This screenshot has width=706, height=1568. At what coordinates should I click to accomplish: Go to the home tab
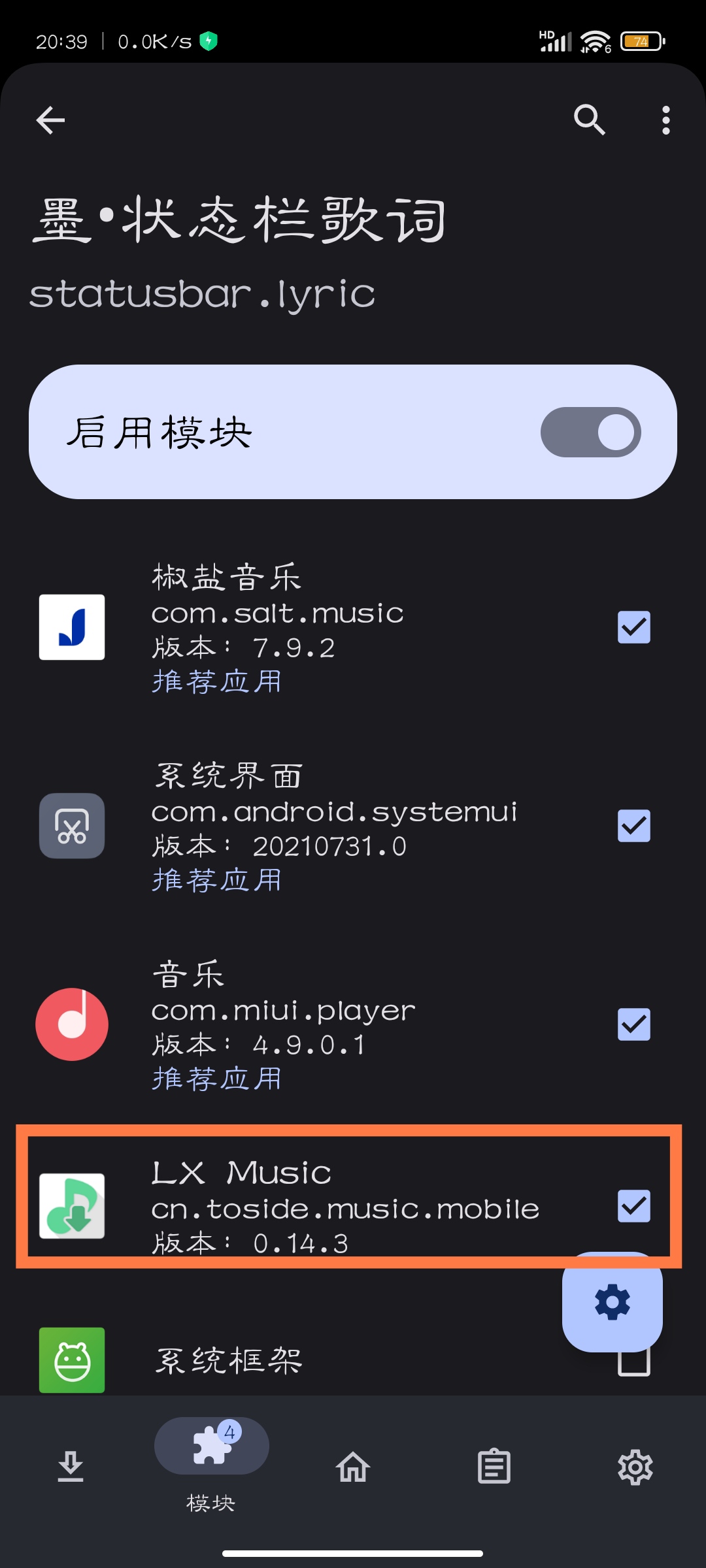pyautogui.click(x=352, y=1465)
